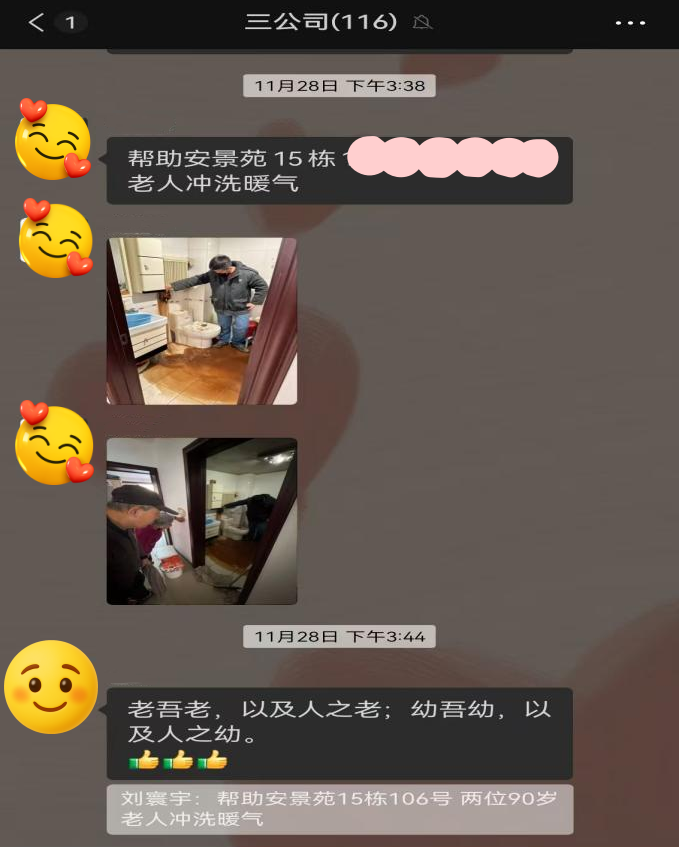Image resolution: width=680 pixels, height=847 pixels.
Task: View the photo of the elderly man at the doorway
Action: click(x=202, y=521)
